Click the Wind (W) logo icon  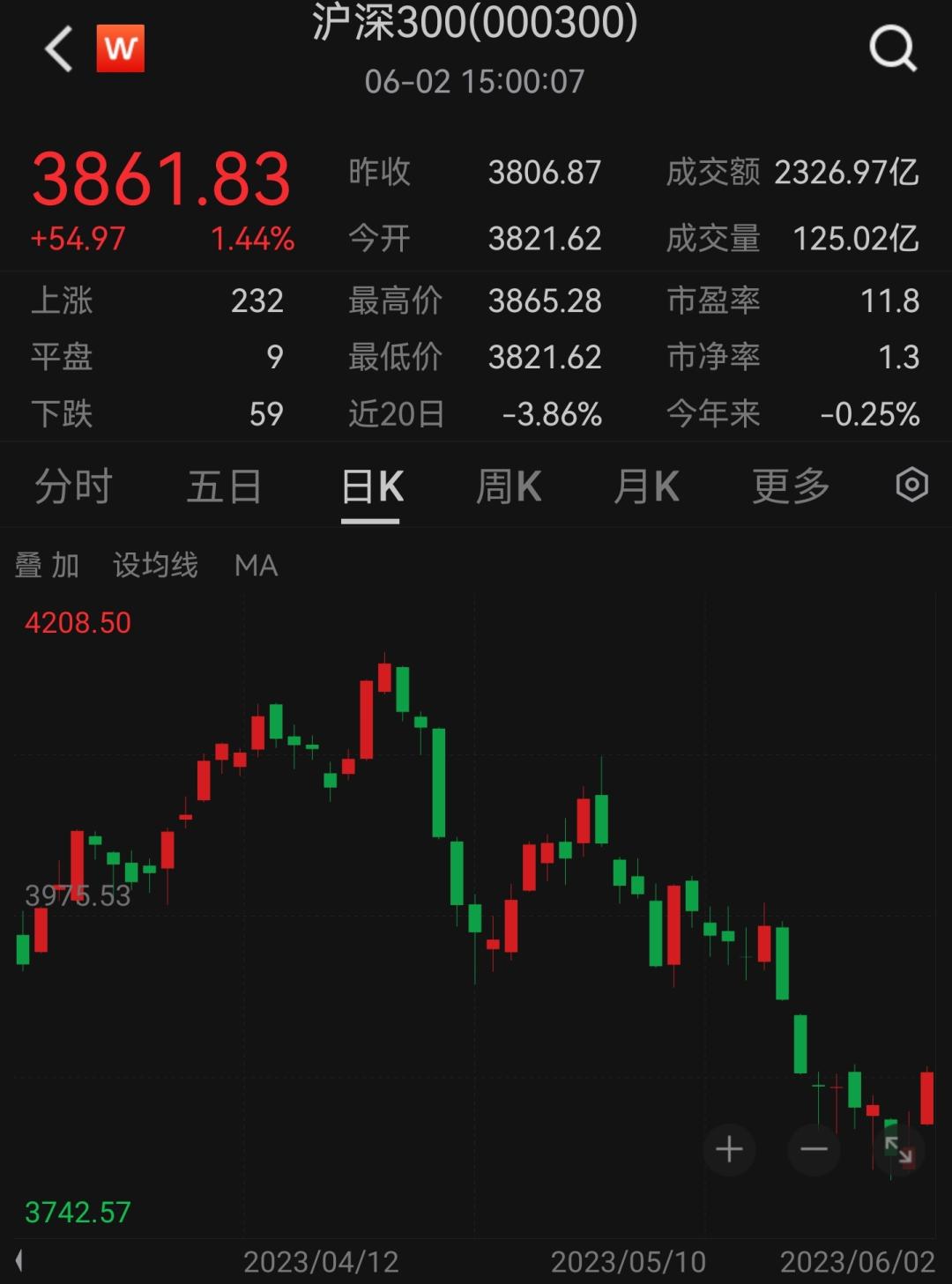tap(122, 48)
